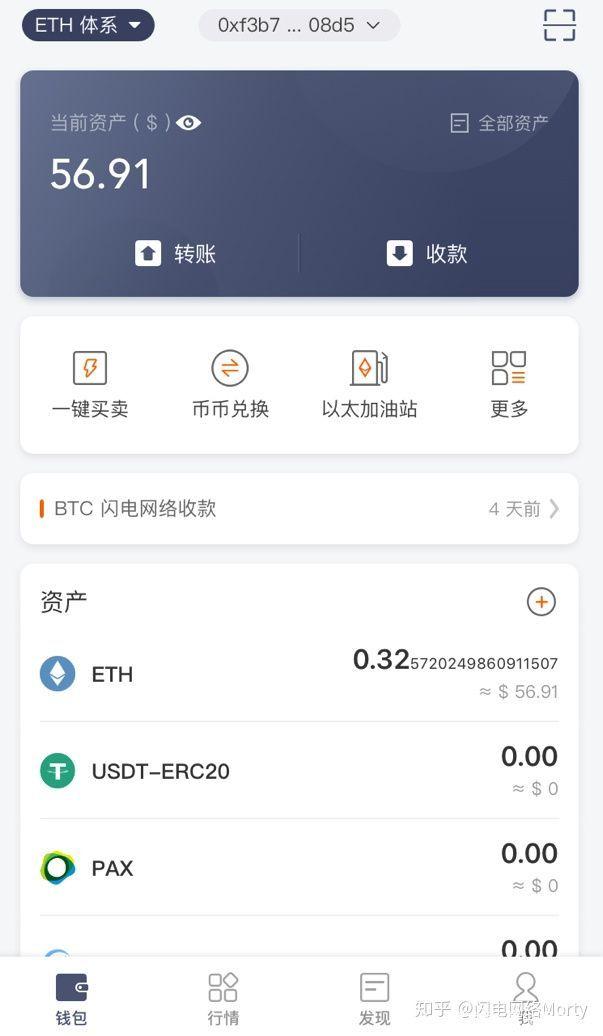The image size is (603, 1036).
Task: View 全部资产
Action: (500, 123)
